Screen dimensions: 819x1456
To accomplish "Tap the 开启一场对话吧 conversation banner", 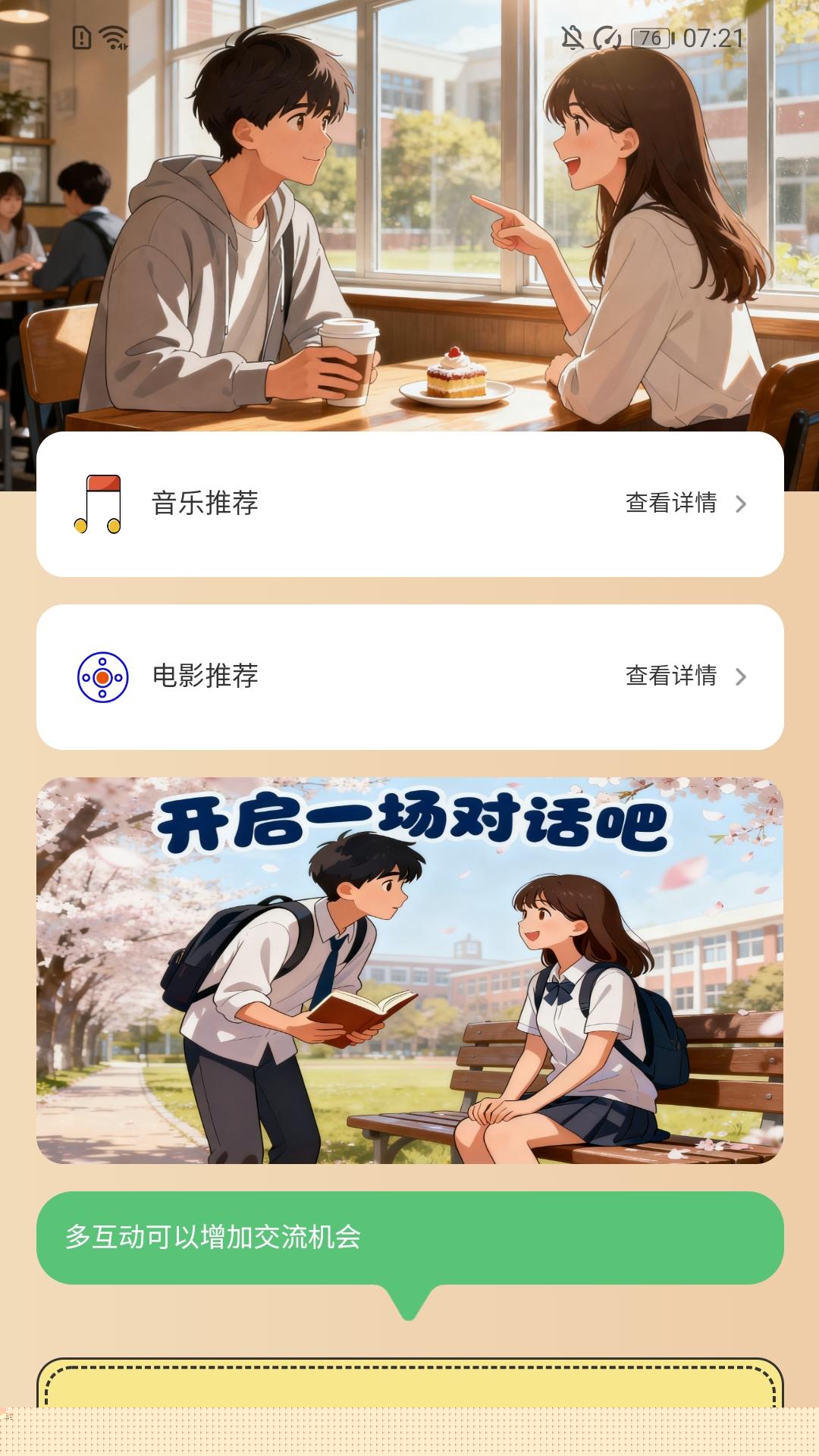I will coord(409,970).
